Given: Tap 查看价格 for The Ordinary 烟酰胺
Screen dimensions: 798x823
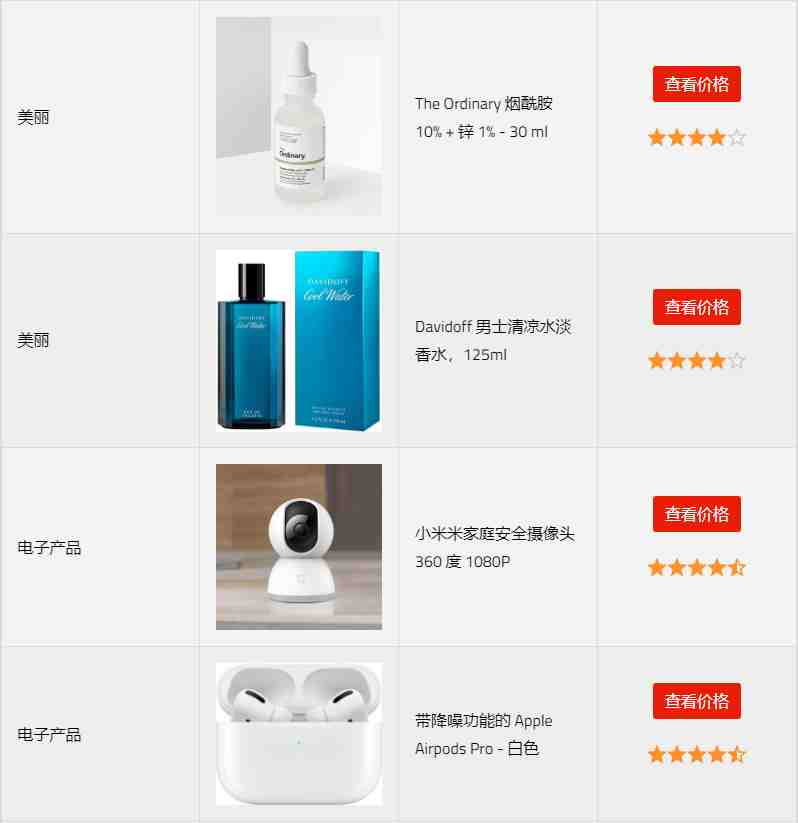Looking at the screenshot, I should coord(696,84).
